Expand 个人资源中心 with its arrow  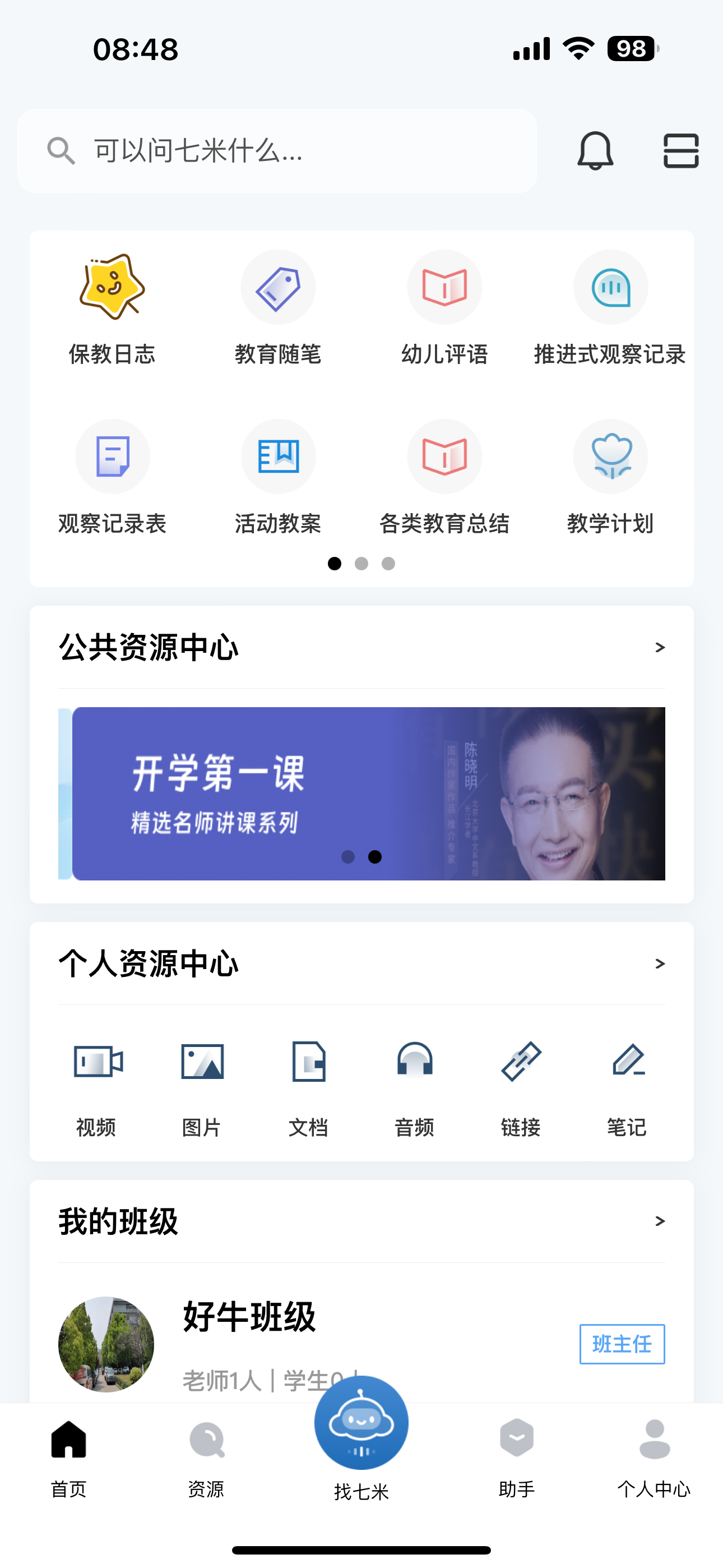(x=661, y=965)
